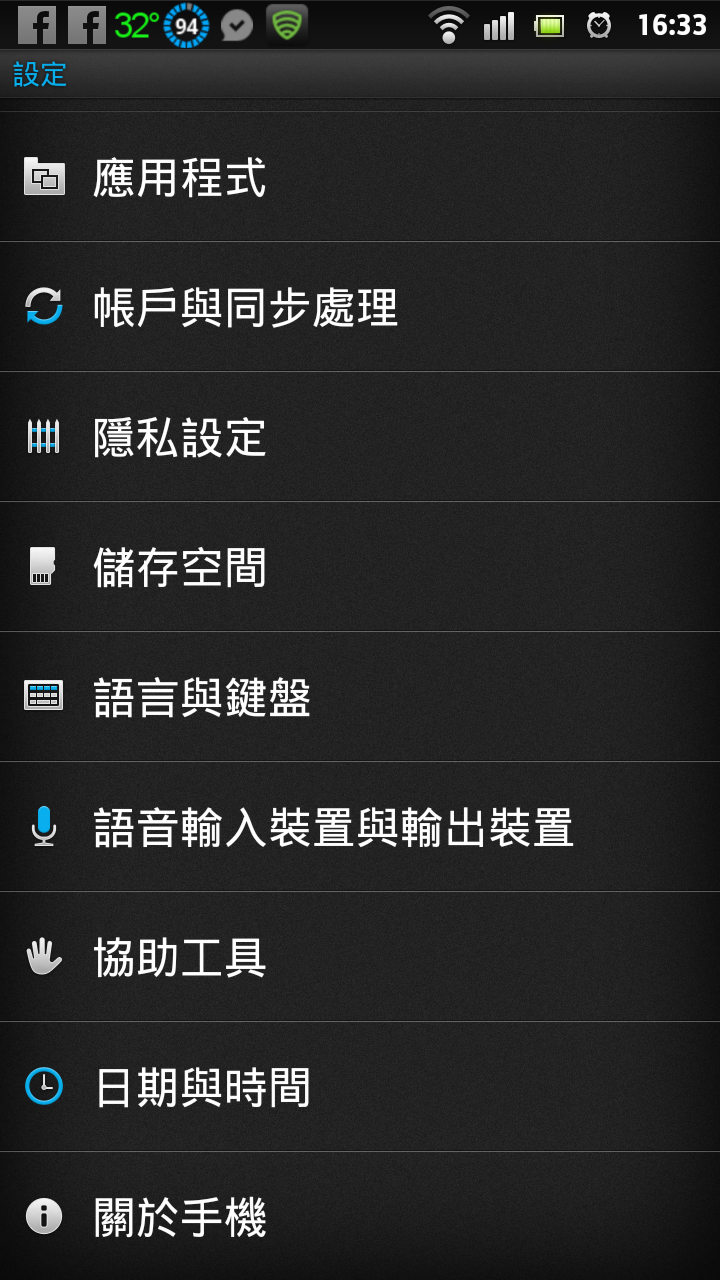Go to 隱私設定 (Privacy)
Viewport: 720px width, 1280px height.
click(180, 438)
